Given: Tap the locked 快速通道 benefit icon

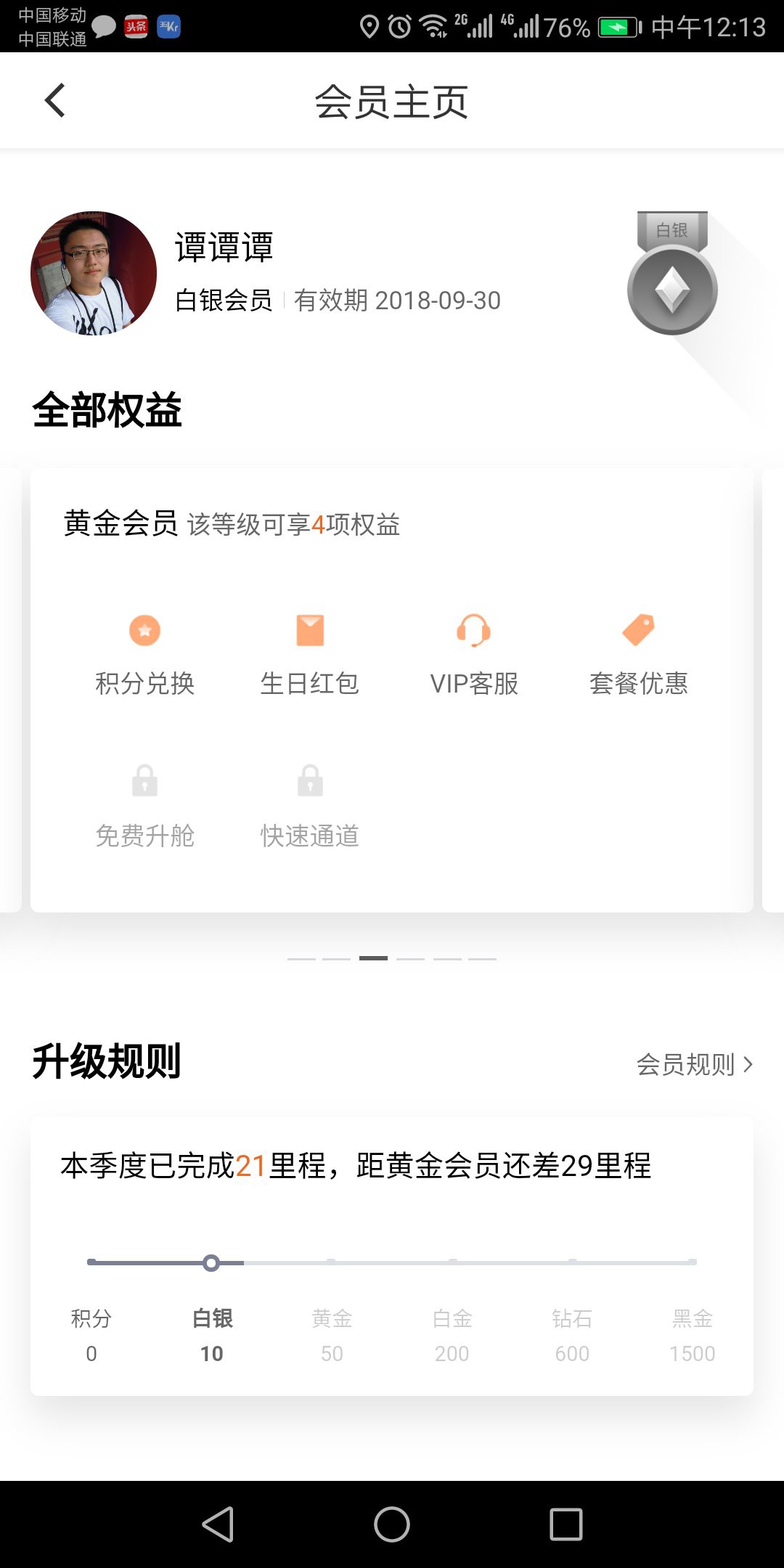Looking at the screenshot, I should click(310, 782).
